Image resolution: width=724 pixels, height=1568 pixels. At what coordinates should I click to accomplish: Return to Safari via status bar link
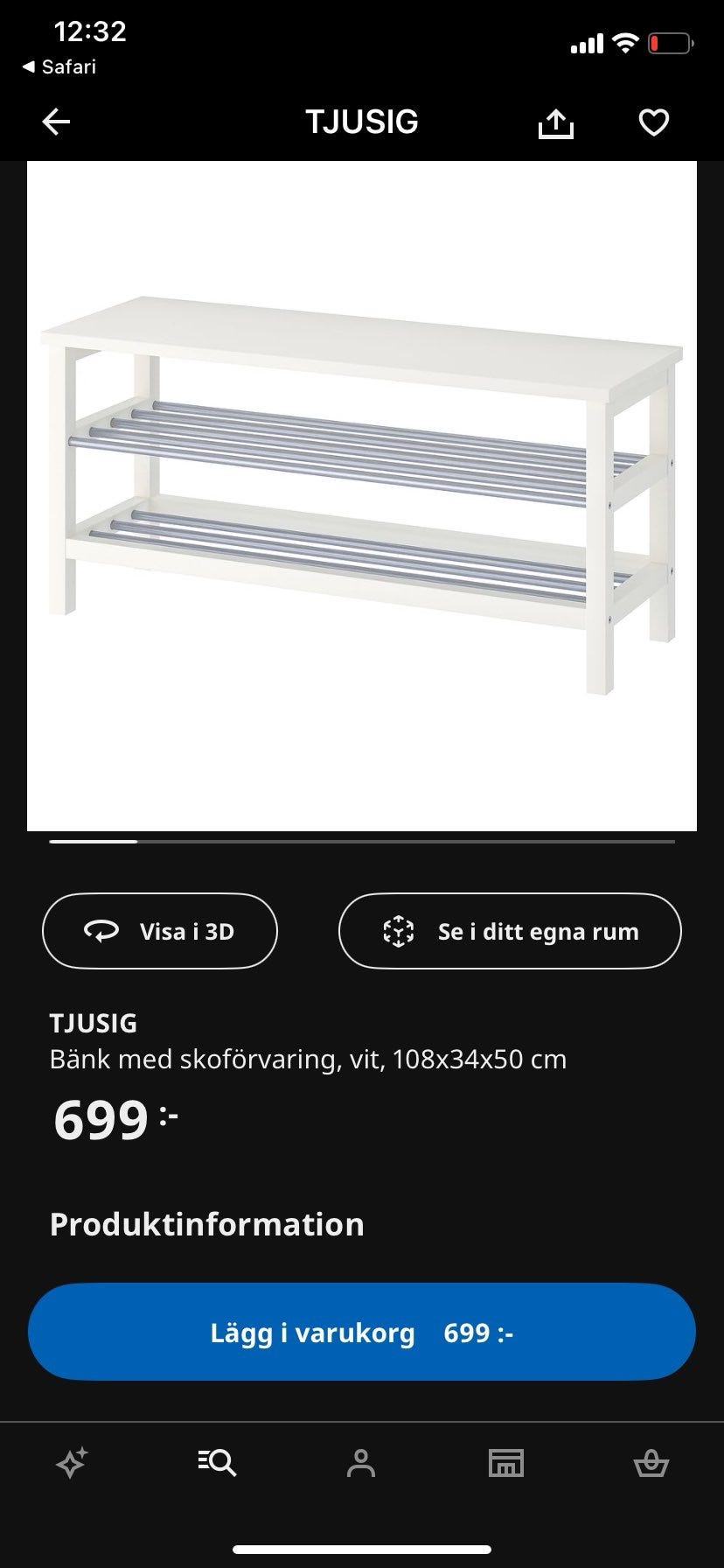[x=59, y=66]
